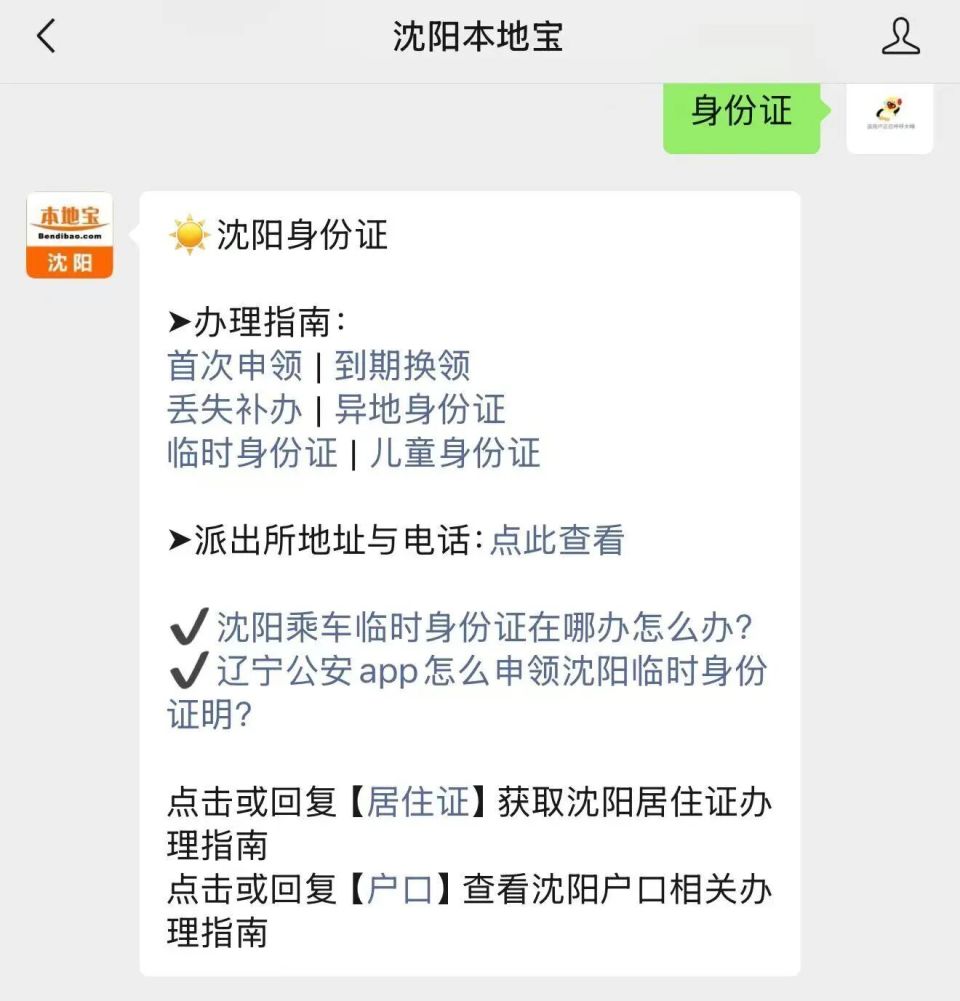This screenshot has width=960, height=1001.
Task: Click the 本地宝沈阳 account avatar
Action: (67, 233)
